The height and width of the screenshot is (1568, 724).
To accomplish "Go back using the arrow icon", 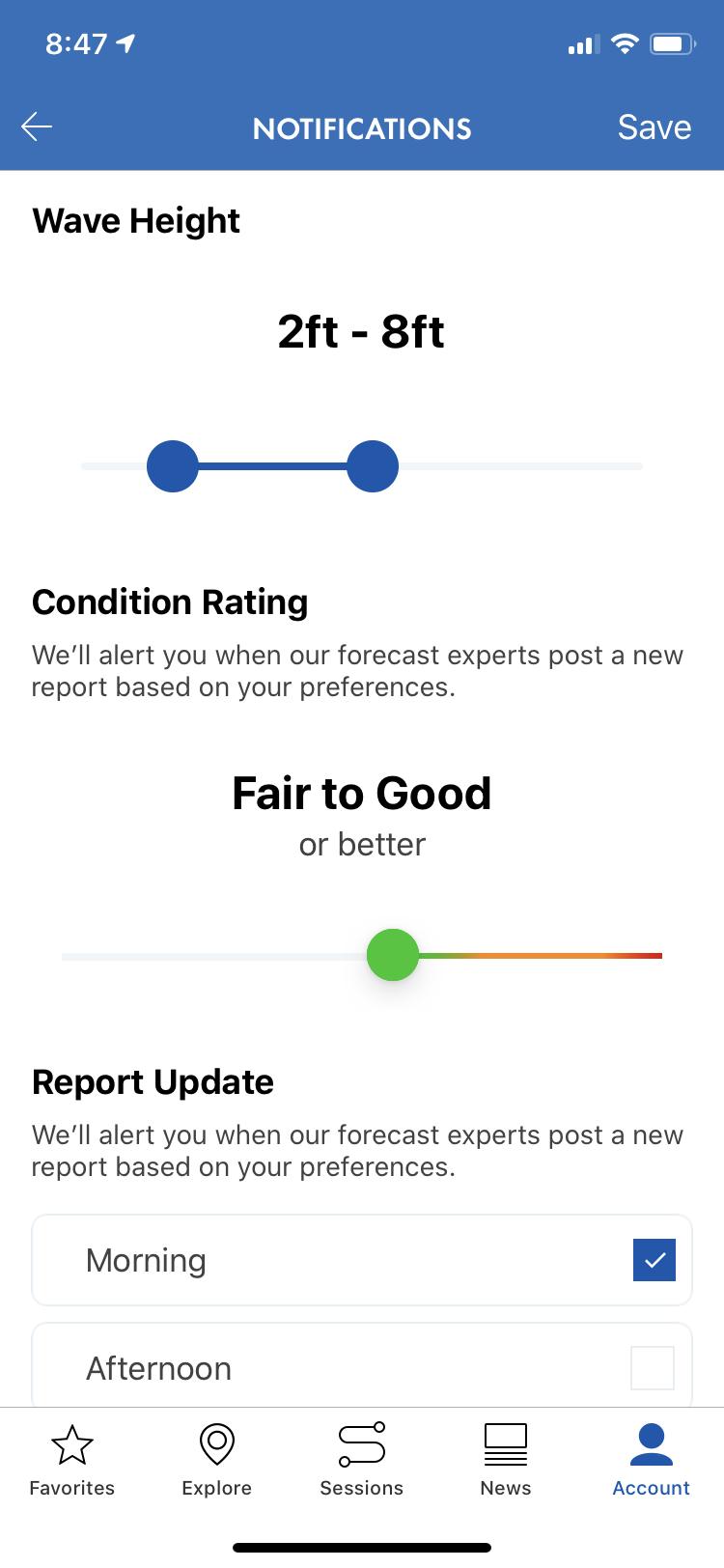I will (x=37, y=126).
